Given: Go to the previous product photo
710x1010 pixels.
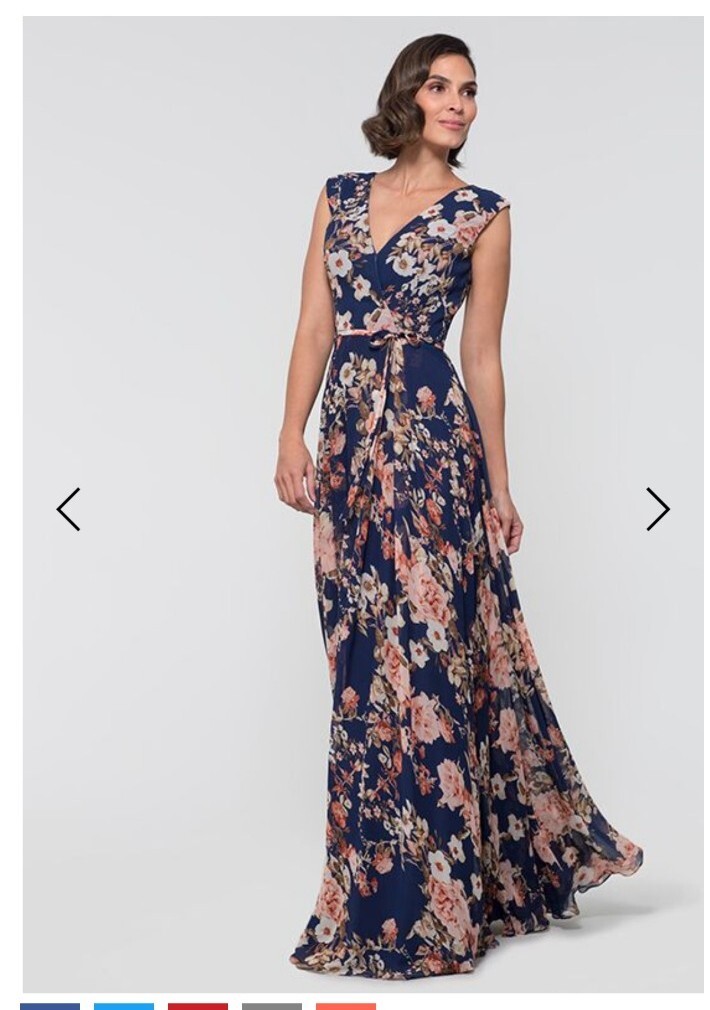Looking at the screenshot, I should [68, 509].
